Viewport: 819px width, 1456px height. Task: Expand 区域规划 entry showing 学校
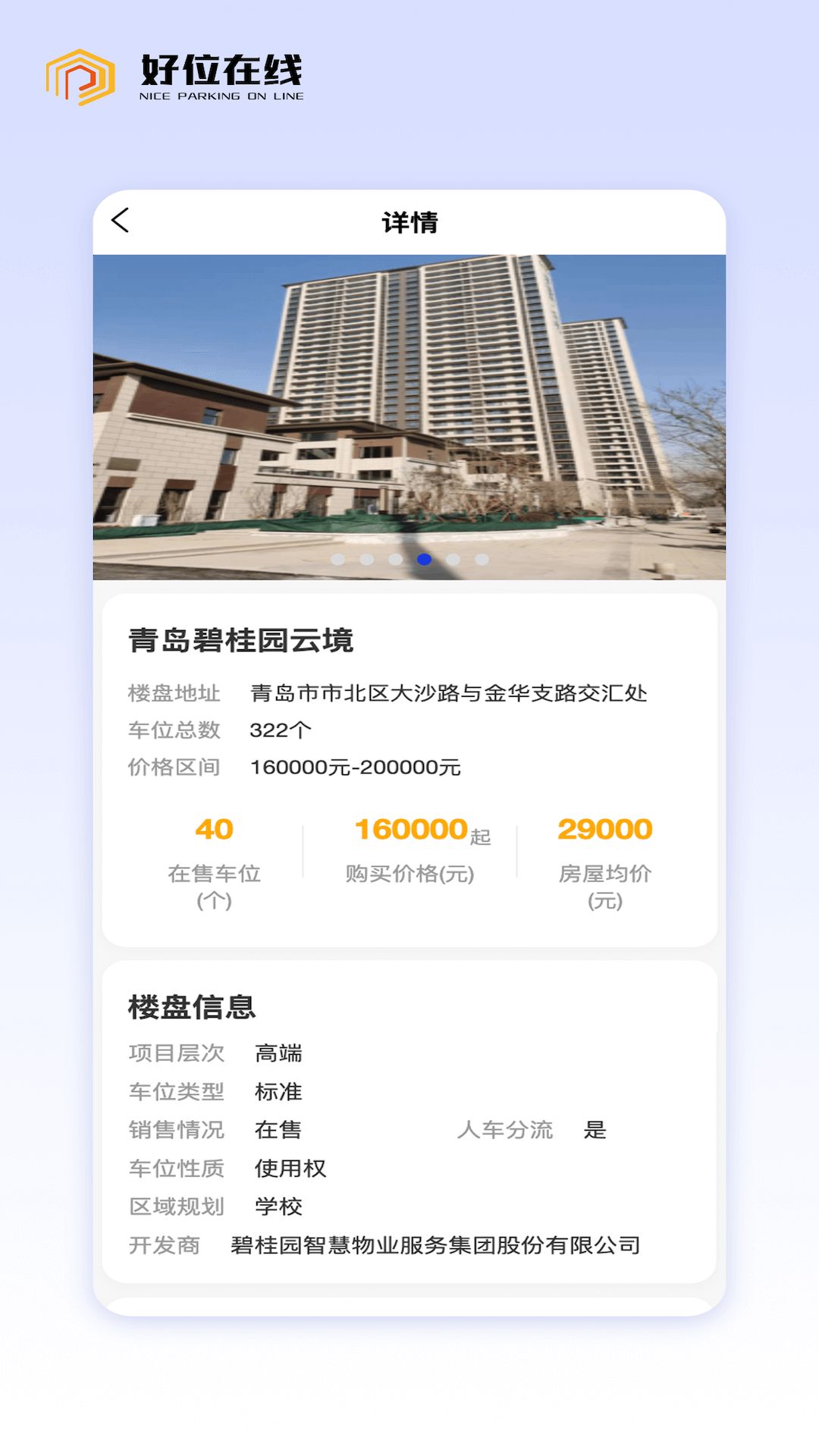[276, 1207]
